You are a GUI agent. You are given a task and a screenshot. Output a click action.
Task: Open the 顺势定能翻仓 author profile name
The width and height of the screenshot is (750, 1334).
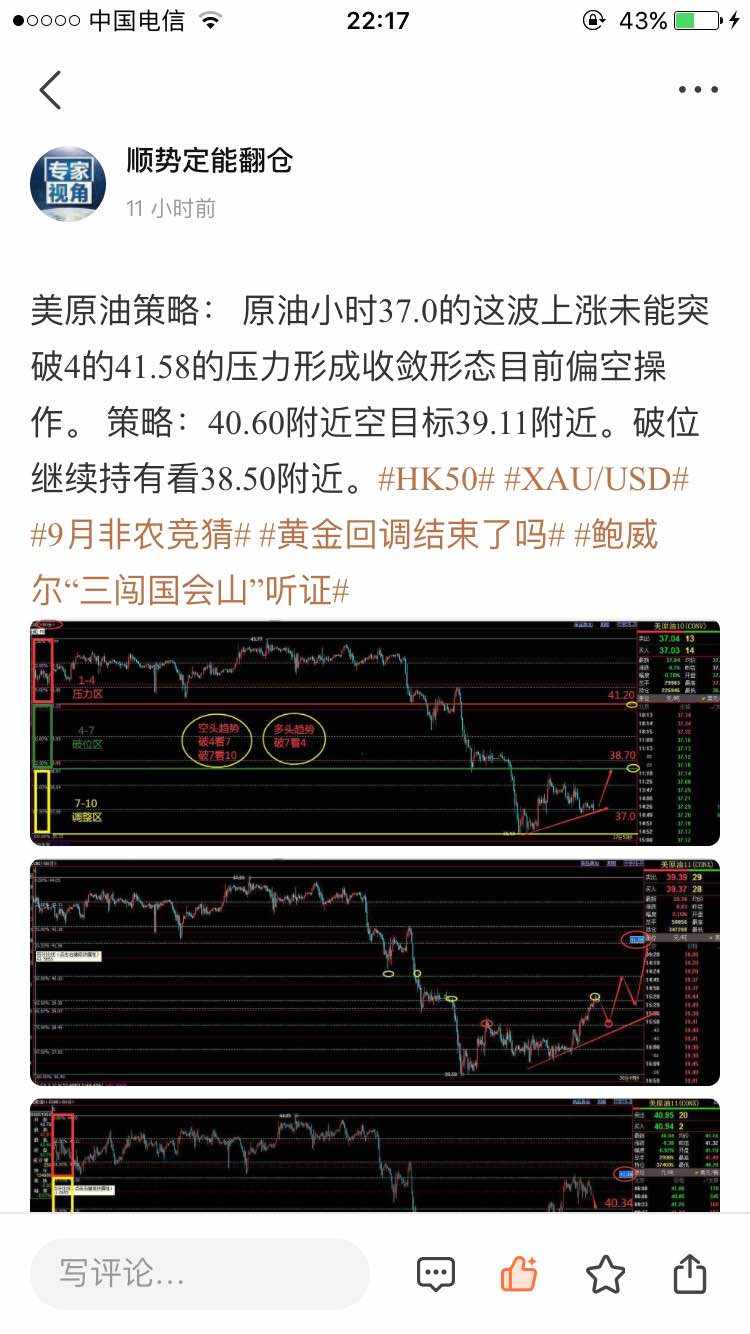210,160
